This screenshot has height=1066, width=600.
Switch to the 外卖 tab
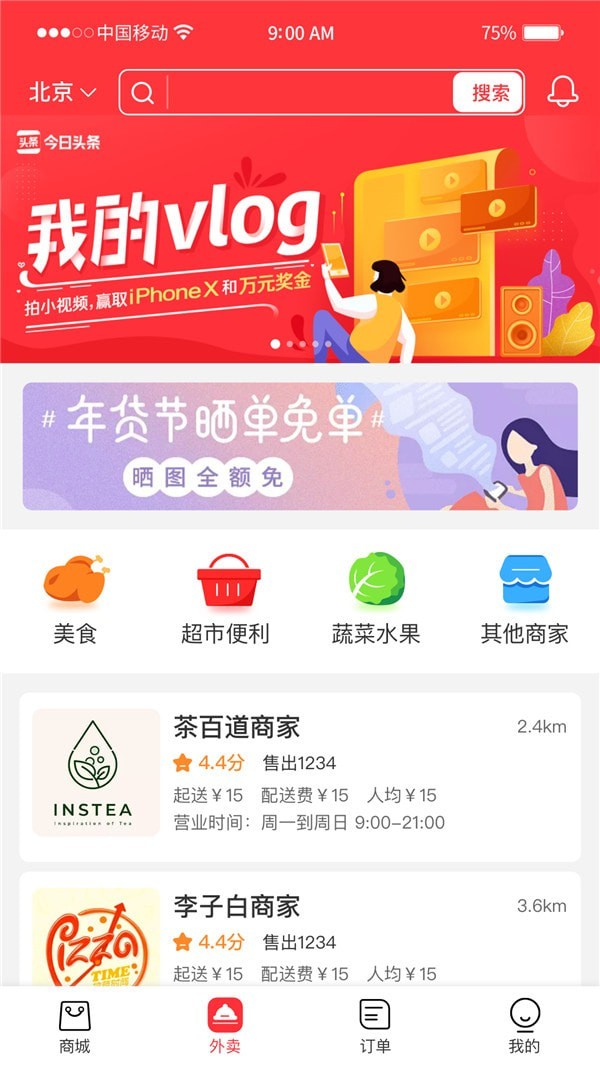[x=225, y=1027]
